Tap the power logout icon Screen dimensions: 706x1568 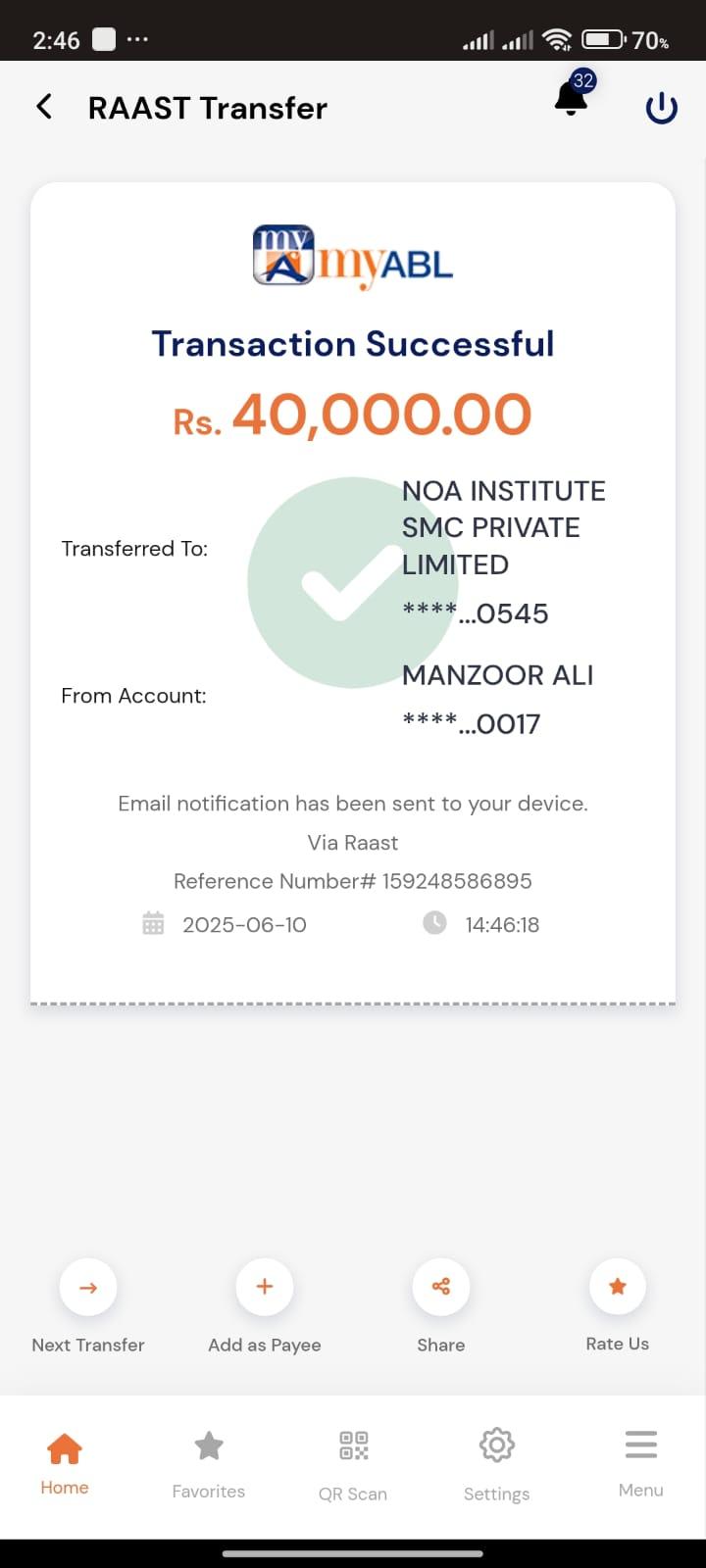click(662, 108)
